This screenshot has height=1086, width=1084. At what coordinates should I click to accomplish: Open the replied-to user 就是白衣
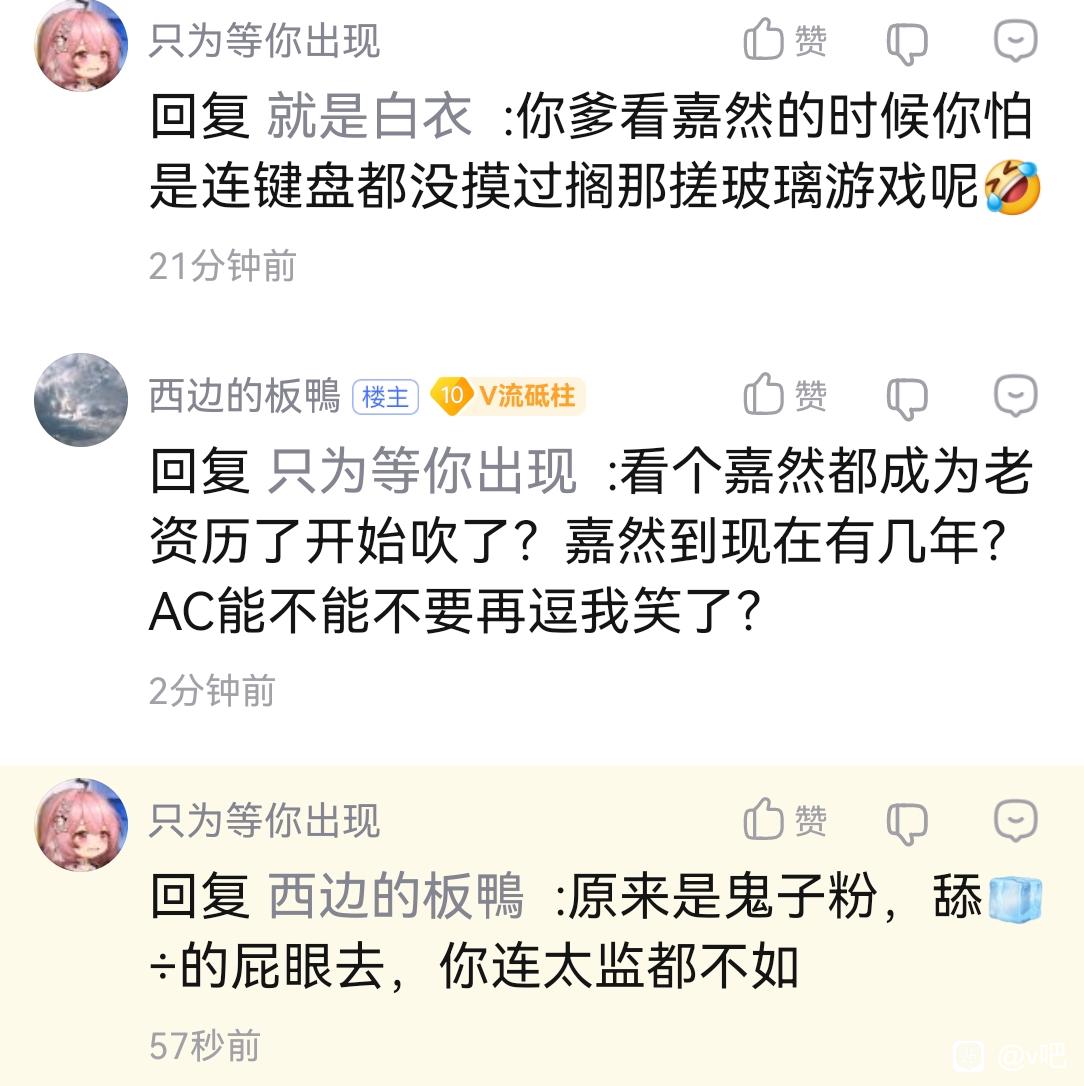[x=370, y=117]
